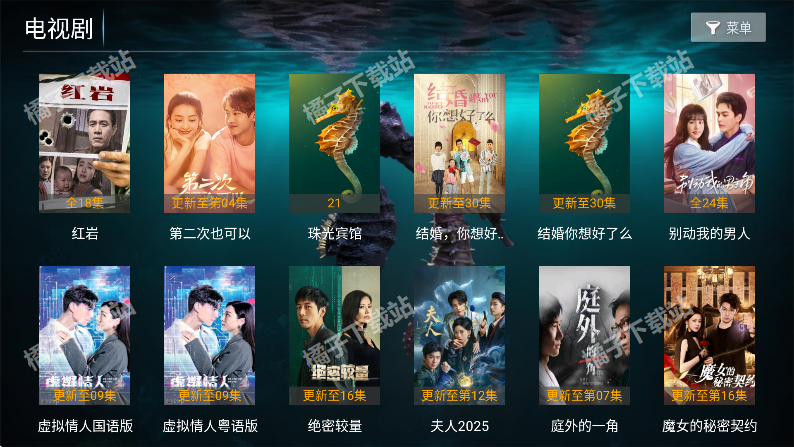Open 结婚,你想好了么 with the wedding poster
794x447 pixels.
459,143
